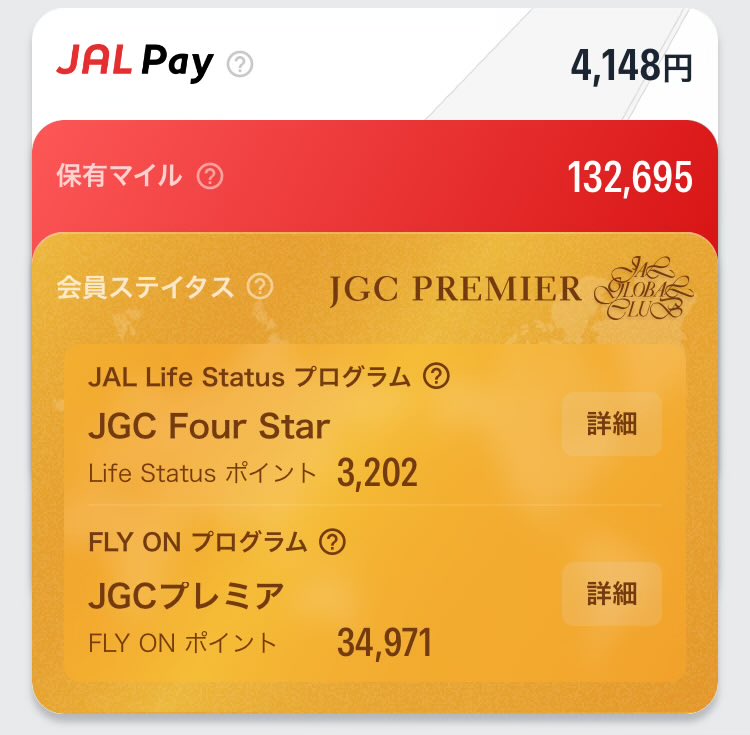Open the help icon beside JAL Pay
The width and height of the screenshot is (750, 735).
click(240, 65)
